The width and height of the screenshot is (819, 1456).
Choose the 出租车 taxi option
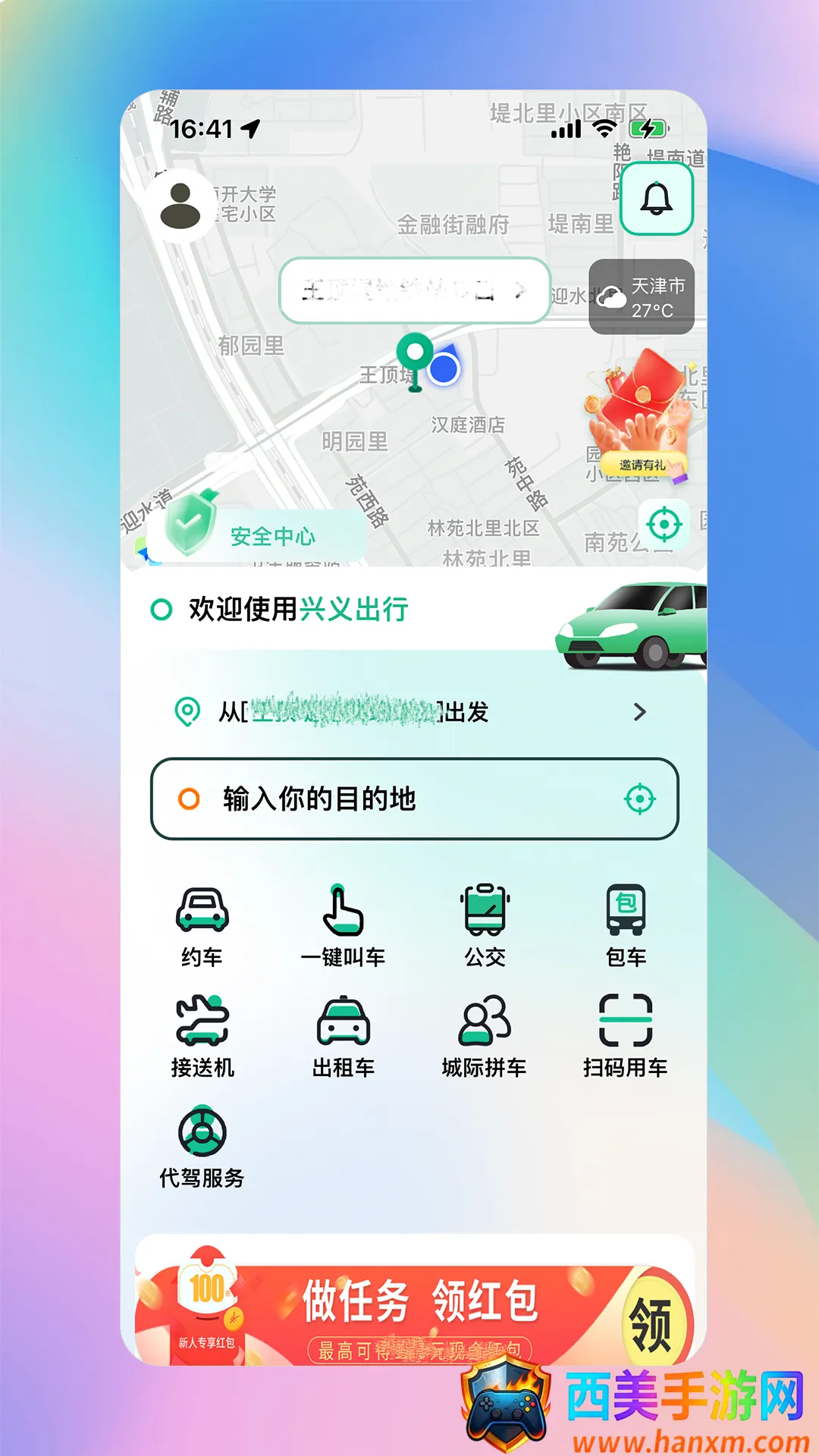[x=344, y=1037]
